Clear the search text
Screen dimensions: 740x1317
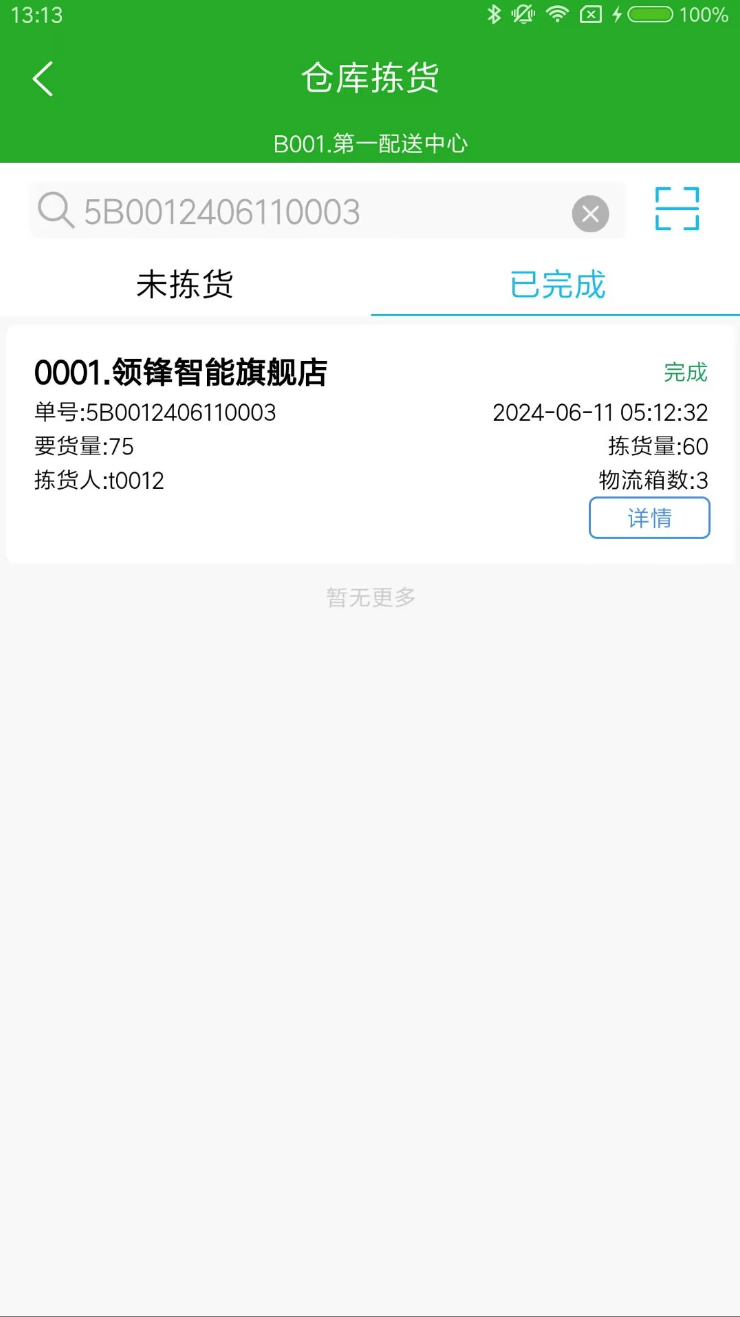click(590, 213)
